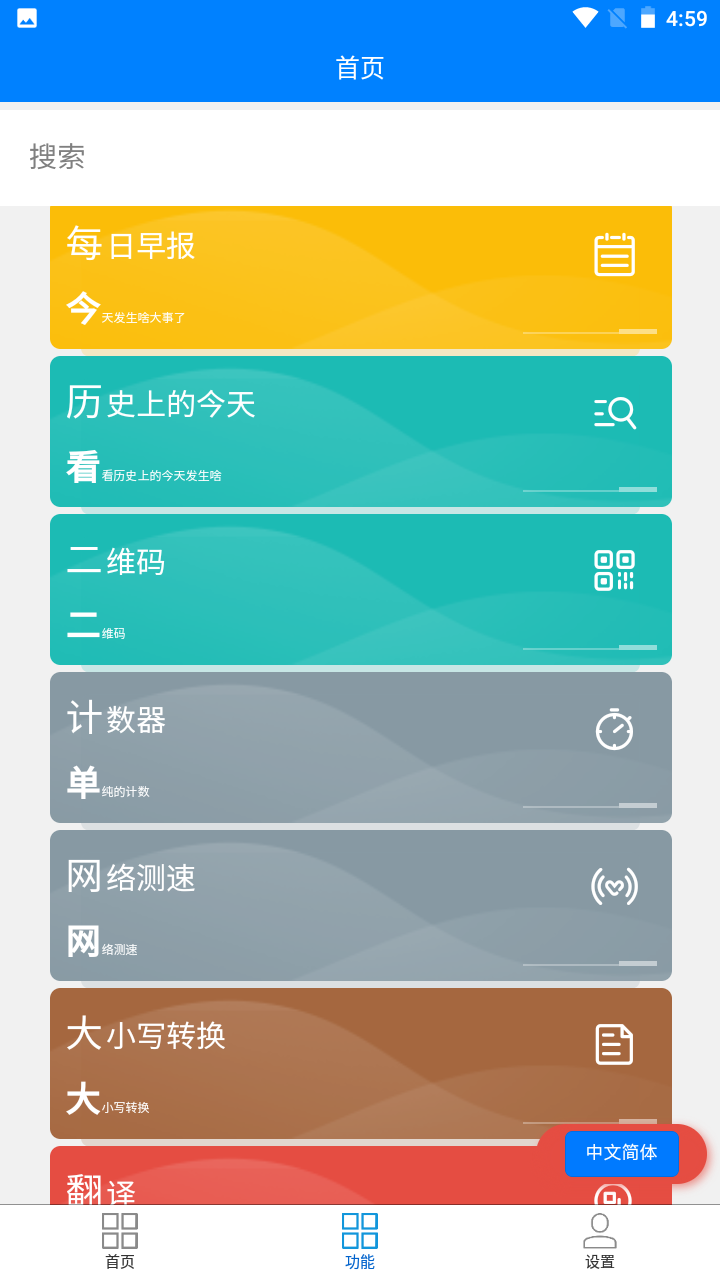Tap the QR code icon on 二维码 card
Image resolution: width=720 pixels, height=1280 pixels.
614,570
